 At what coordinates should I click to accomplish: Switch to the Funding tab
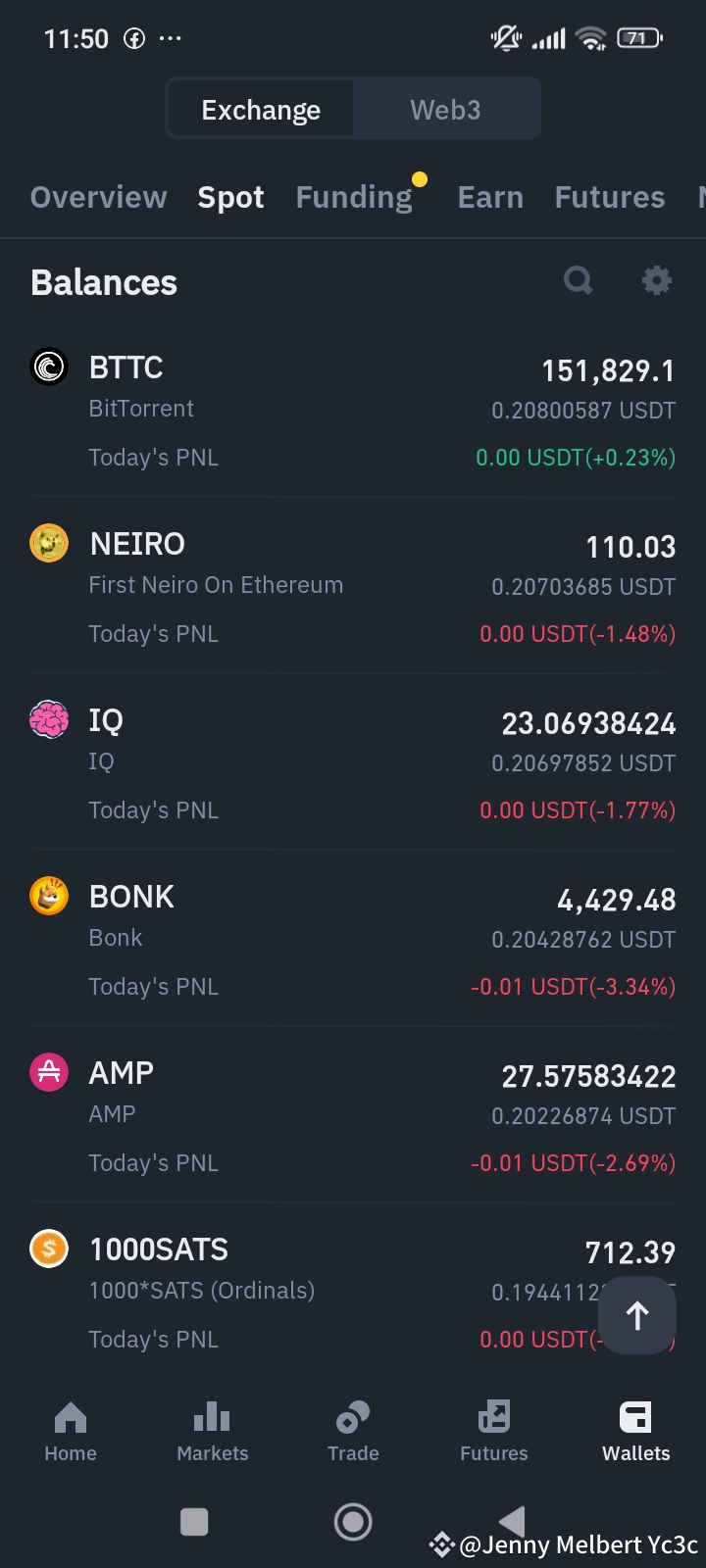tap(354, 197)
